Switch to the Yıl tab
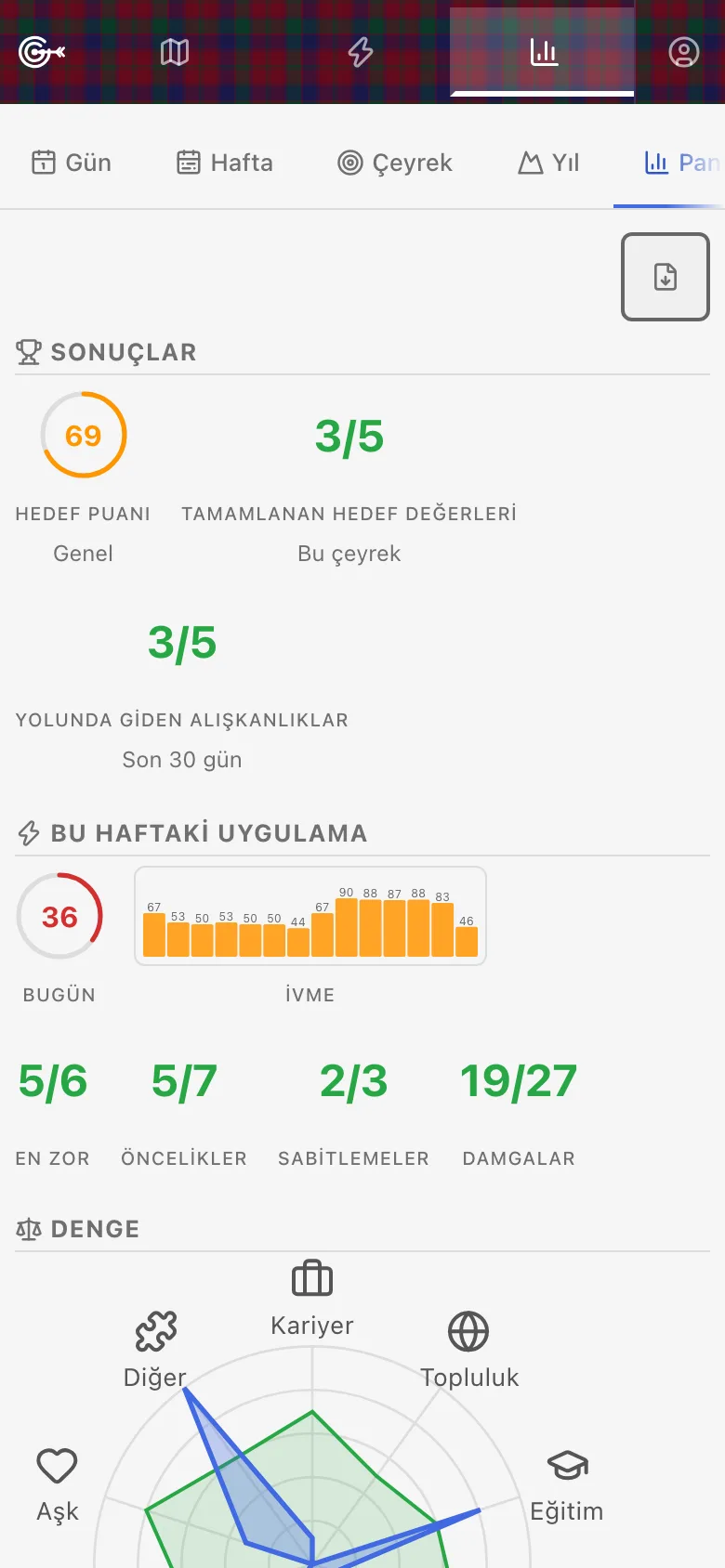 pyautogui.click(x=548, y=163)
